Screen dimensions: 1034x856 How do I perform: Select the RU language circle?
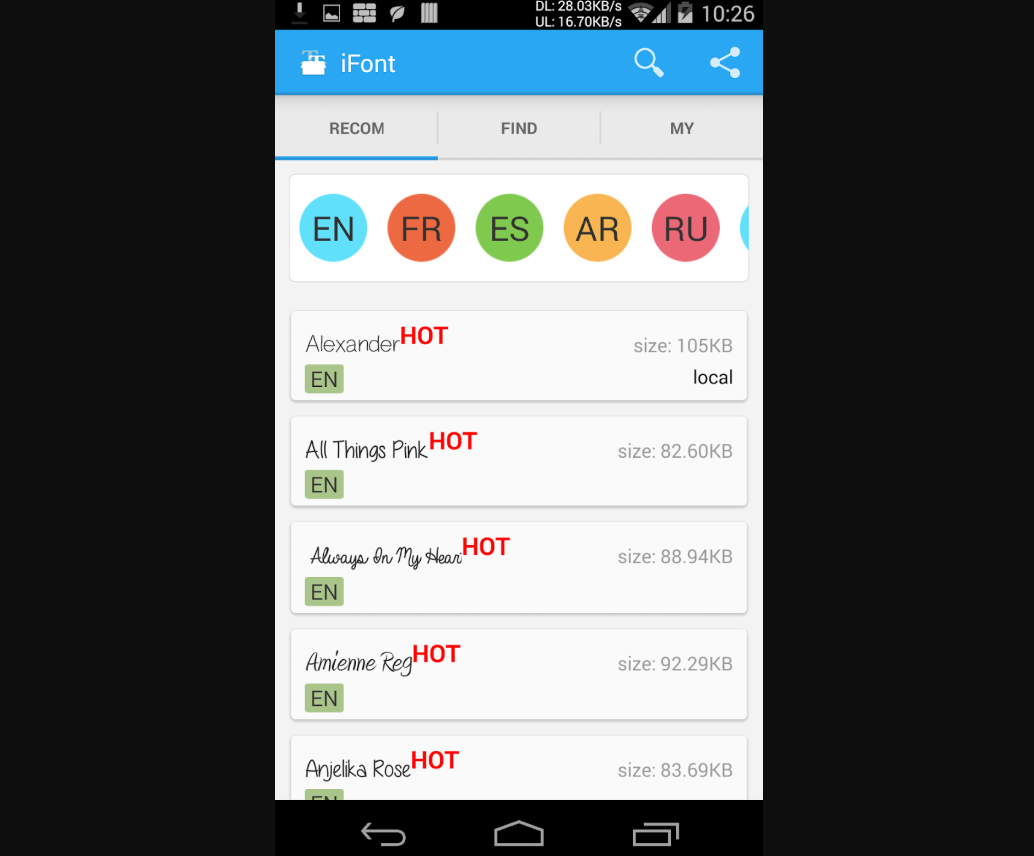coord(685,228)
